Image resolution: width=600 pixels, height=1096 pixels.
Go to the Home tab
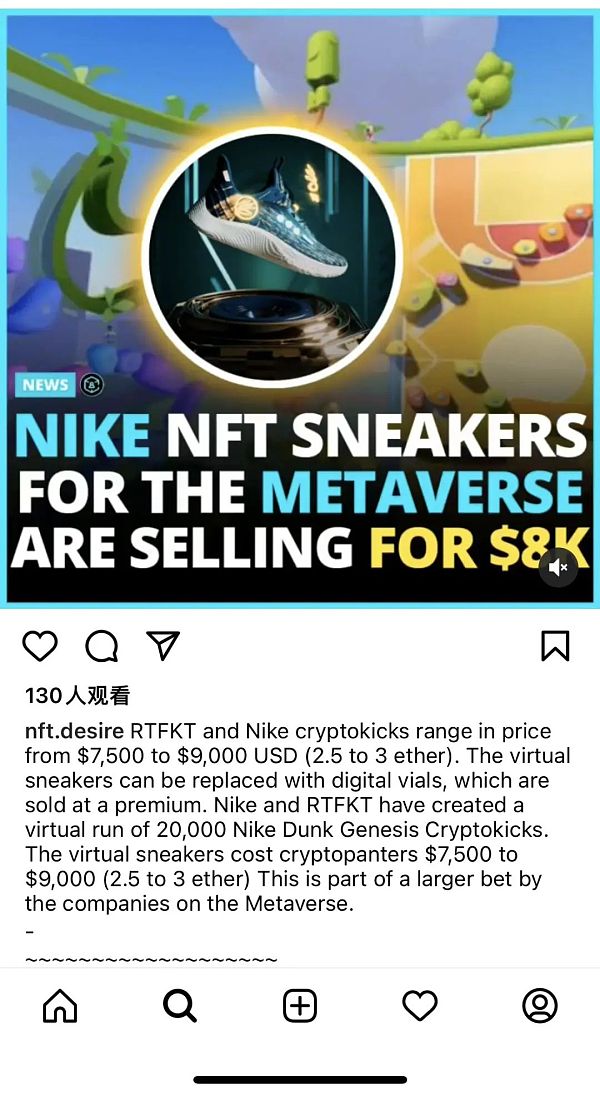pos(60,1005)
